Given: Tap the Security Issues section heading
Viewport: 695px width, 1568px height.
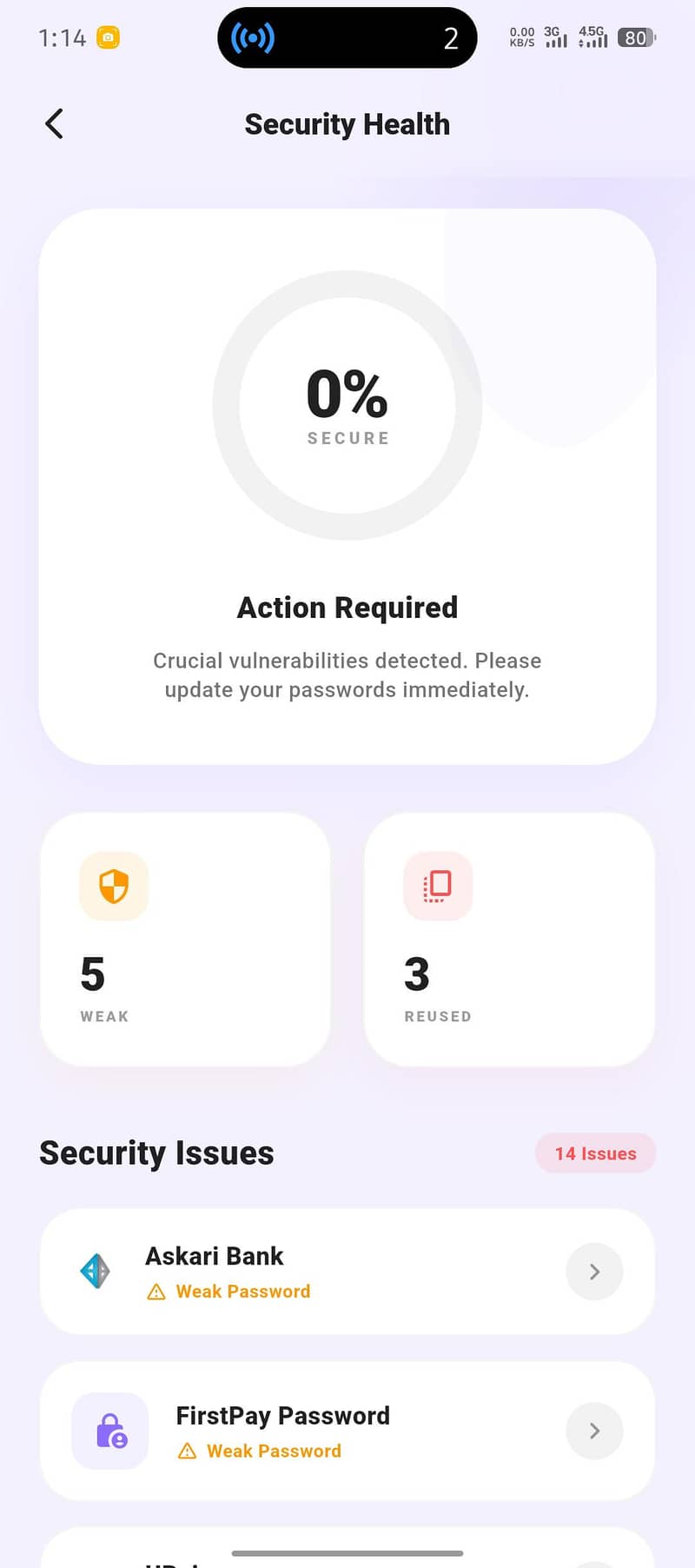Looking at the screenshot, I should (156, 1153).
